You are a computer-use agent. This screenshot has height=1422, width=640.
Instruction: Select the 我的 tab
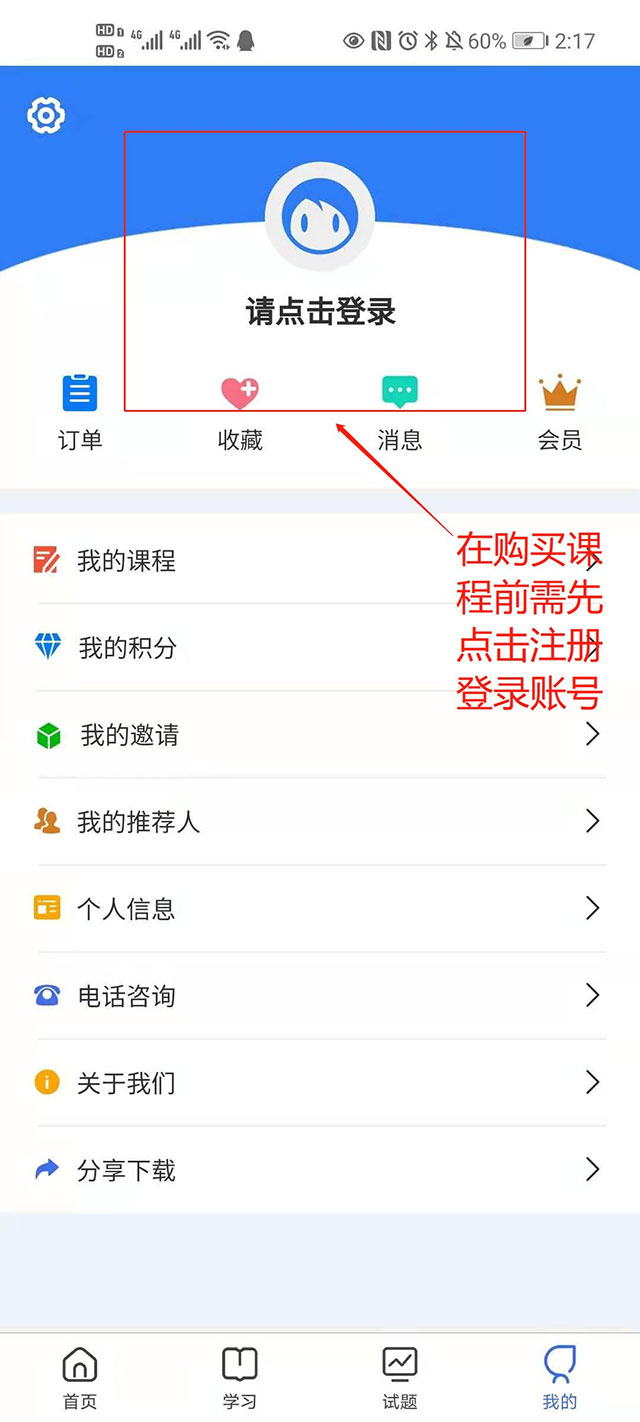pos(560,1378)
